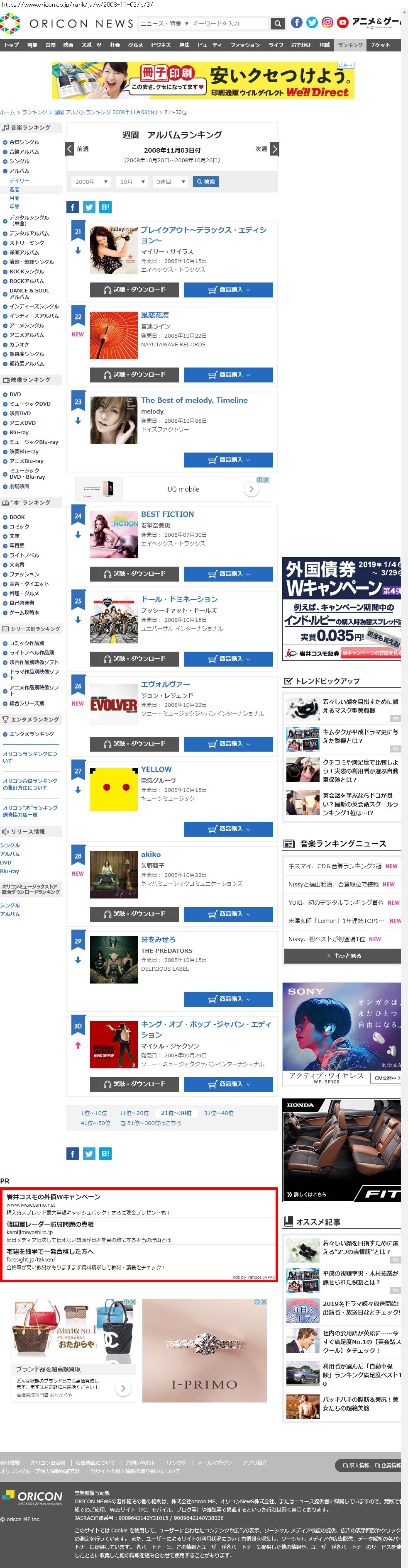Tap the もっと見る button under music news

click(342, 955)
